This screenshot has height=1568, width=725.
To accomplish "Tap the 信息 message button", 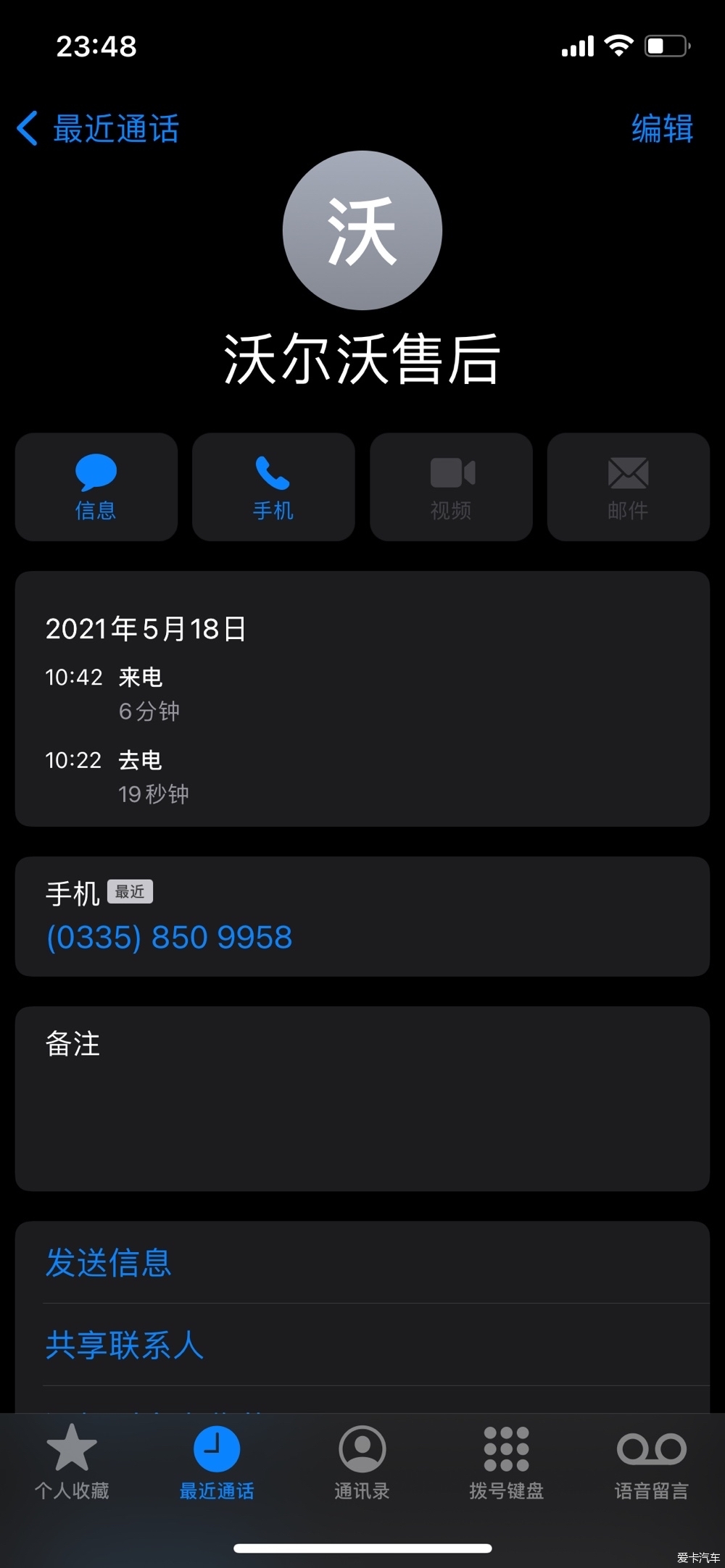I will [96, 487].
